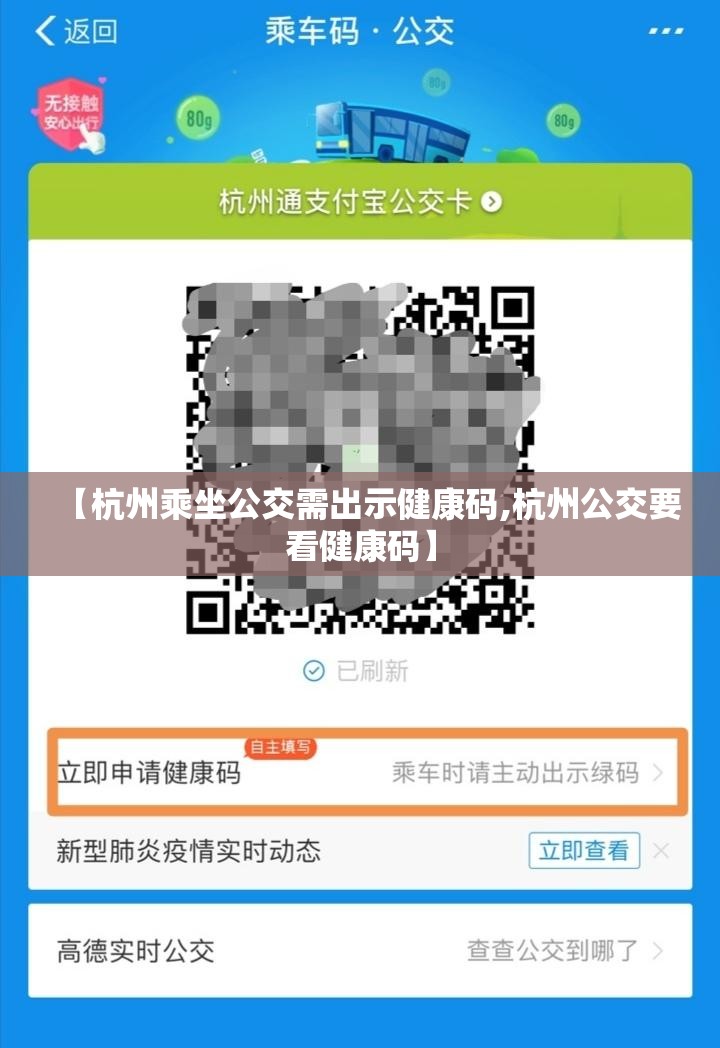Refresh the ride code via 已刷新
Image resolution: width=720 pixels, height=1048 pixels.
[357, 671]
